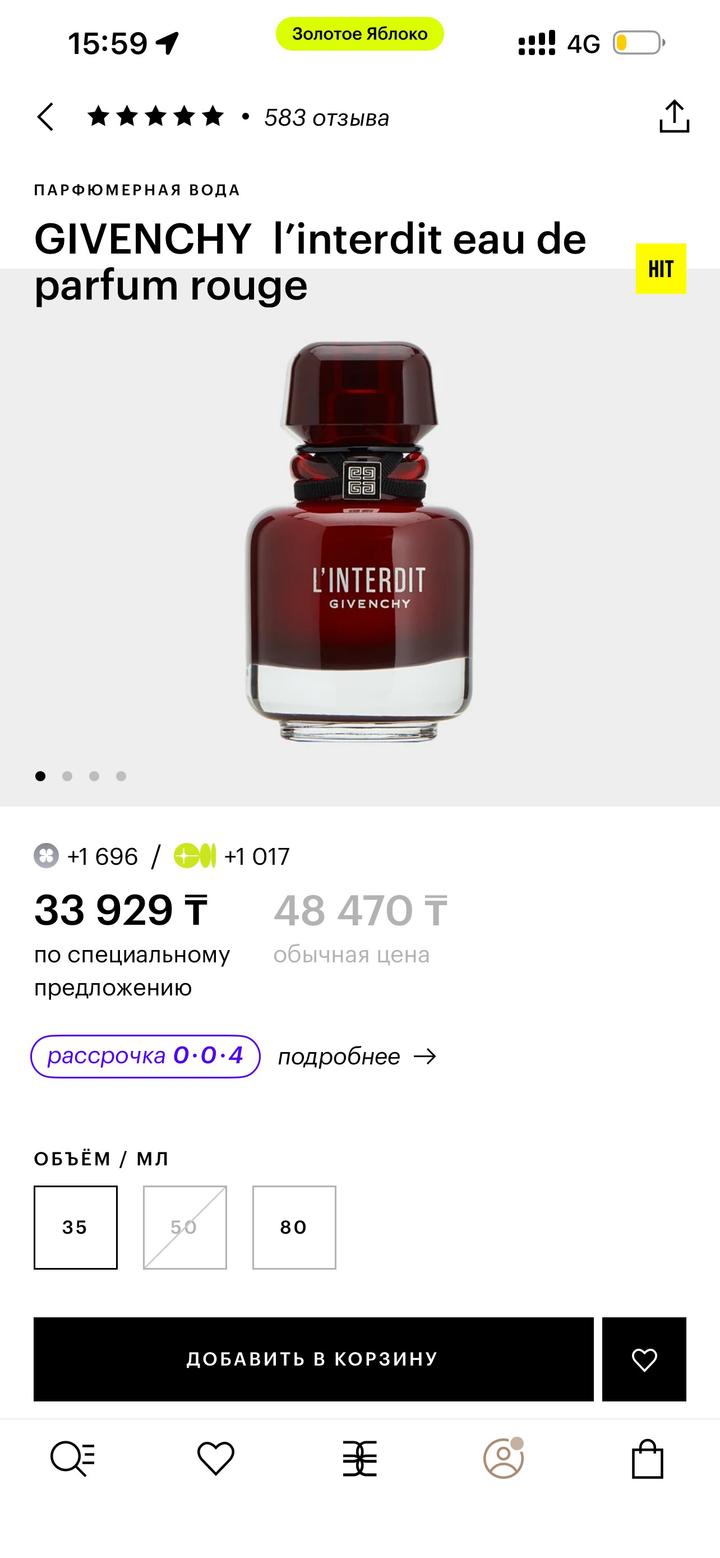The width and height of the screenshot is (720, 1558).
Task: Tap ДОБАВИТЬ В КОРЗИНУ button
Action: pyautogui.click(x=313, y=1359)
